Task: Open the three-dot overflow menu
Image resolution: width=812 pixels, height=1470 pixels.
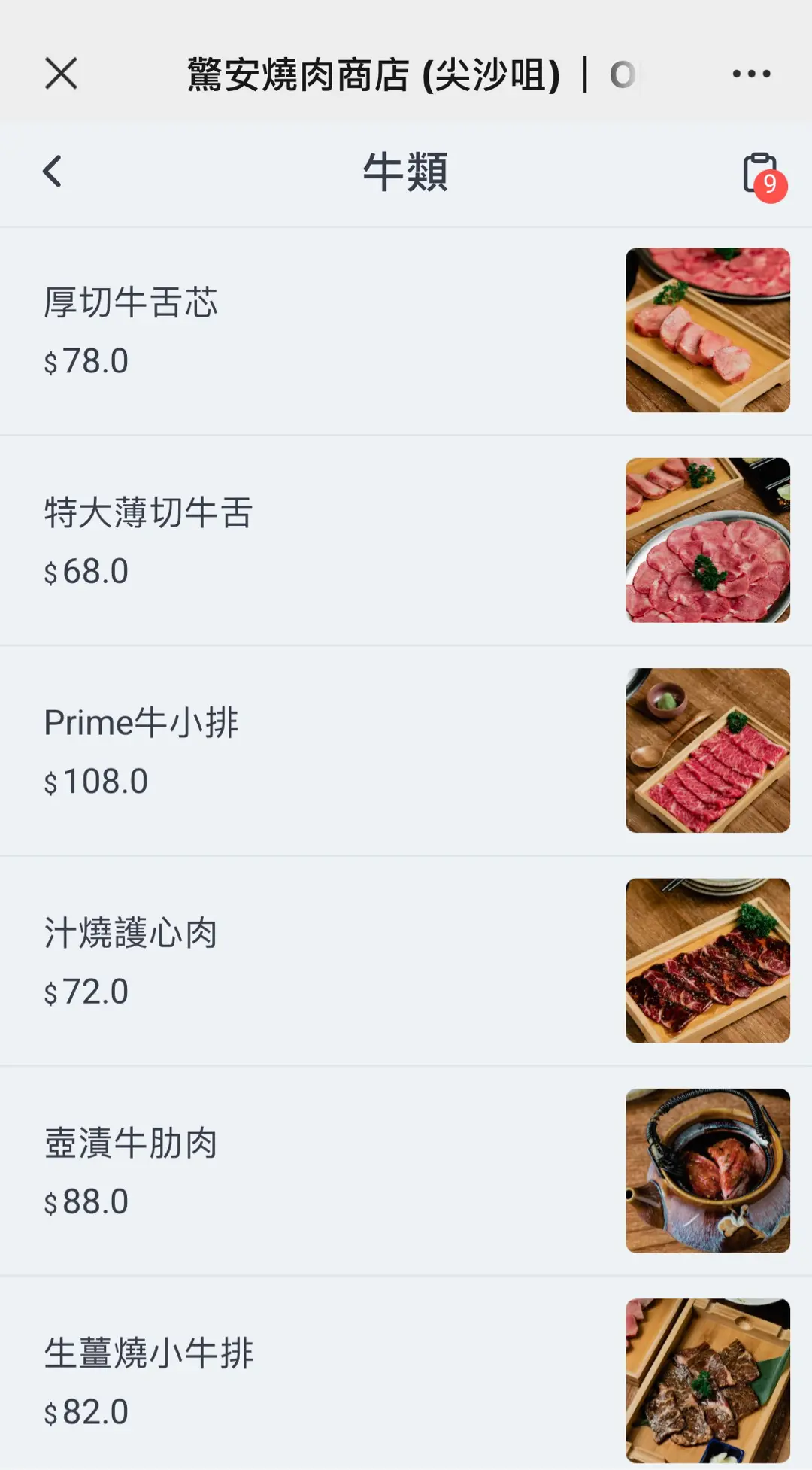Action: pyautogui.click(x=751, y=74)
